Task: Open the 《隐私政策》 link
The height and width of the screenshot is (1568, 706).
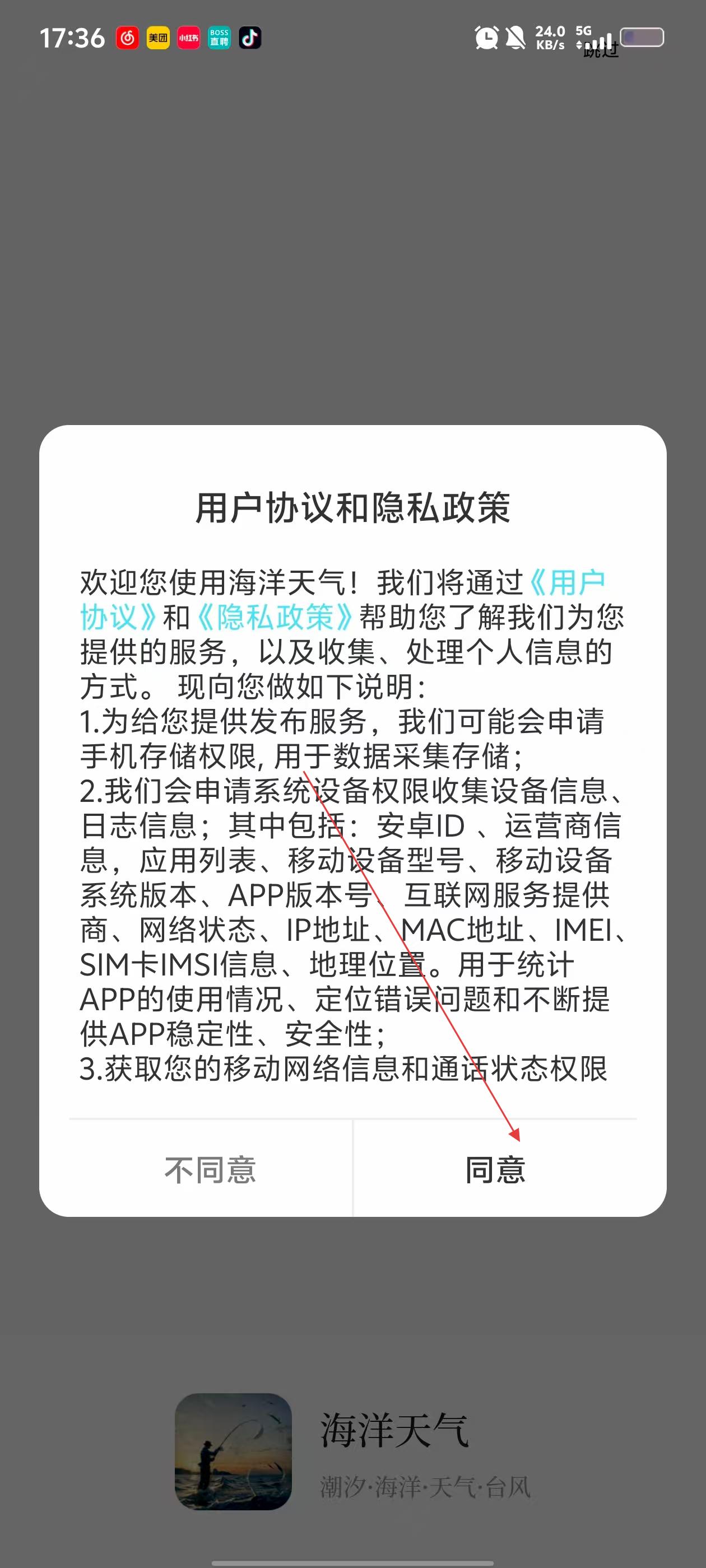Action: click(x=275, y=617)
